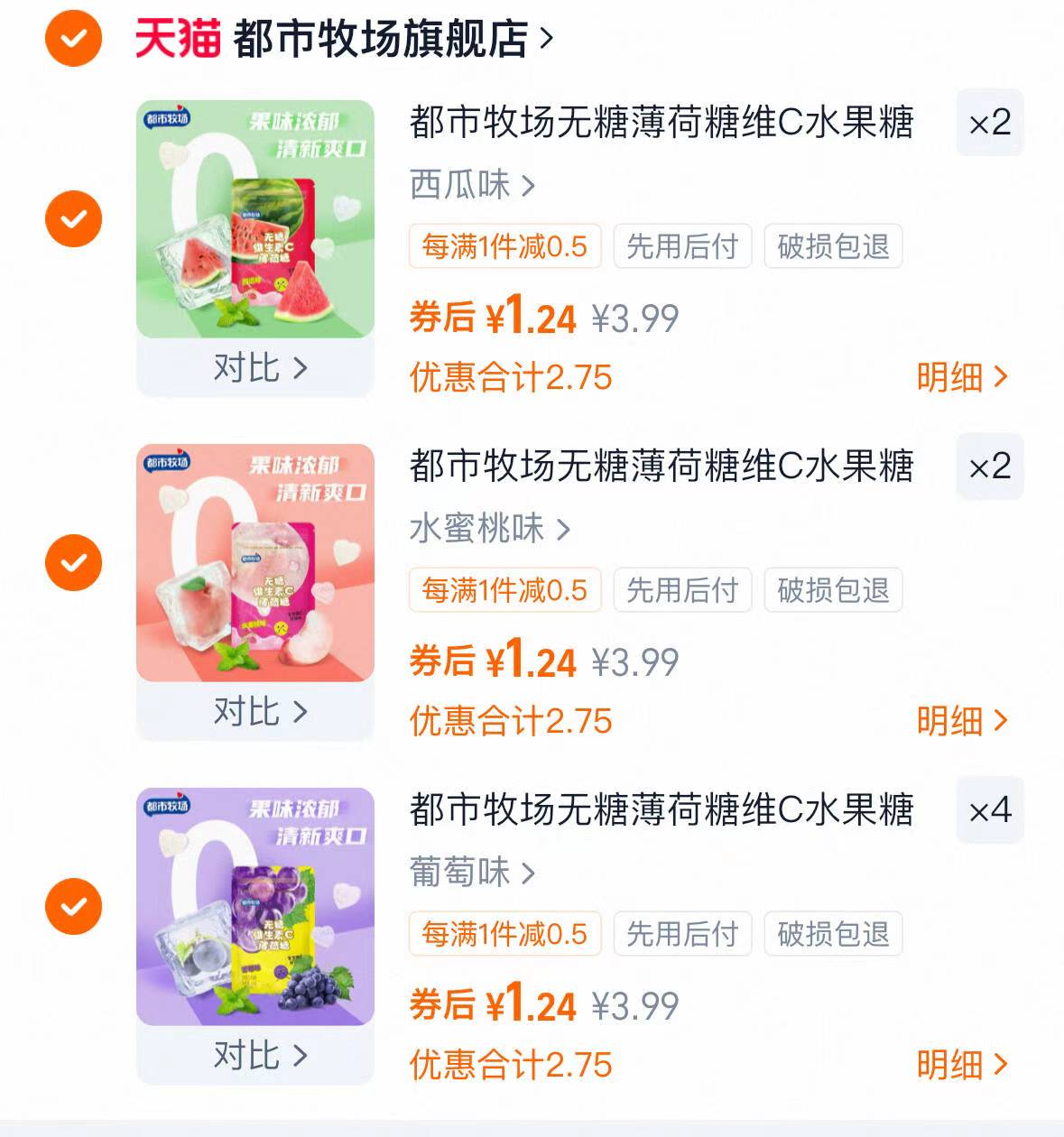Click the ×2 quantity badge on peach item
Viewport: 1064px width, 1137px height.
point(989,468)
